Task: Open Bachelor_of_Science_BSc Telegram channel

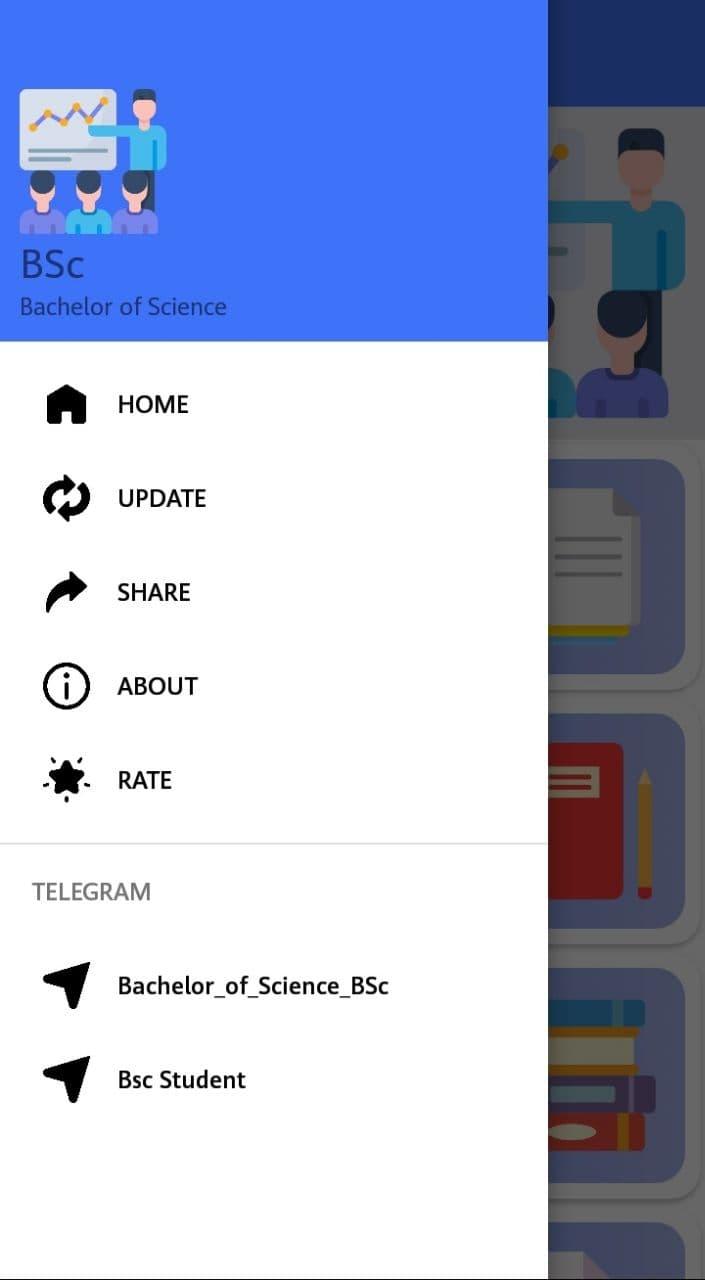Action: tap(252, 986)
